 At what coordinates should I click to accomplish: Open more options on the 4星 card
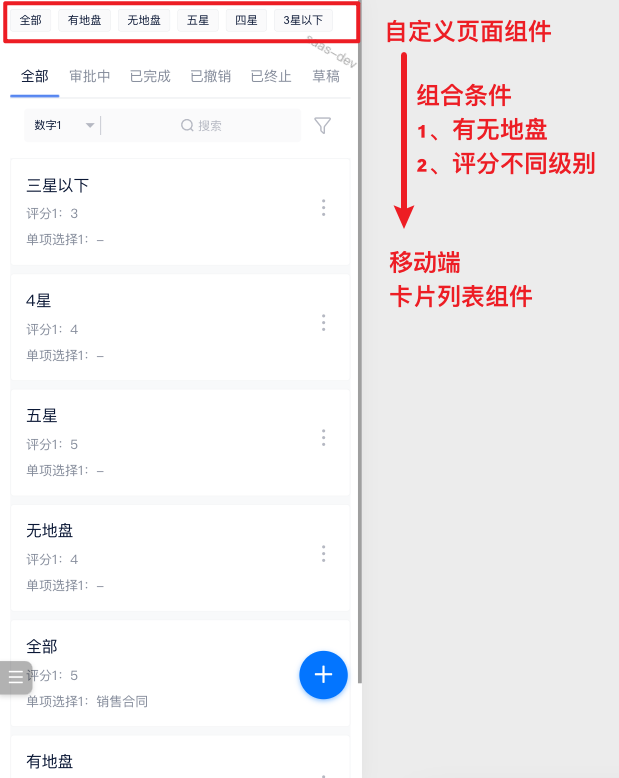click(x=323, y=322)
